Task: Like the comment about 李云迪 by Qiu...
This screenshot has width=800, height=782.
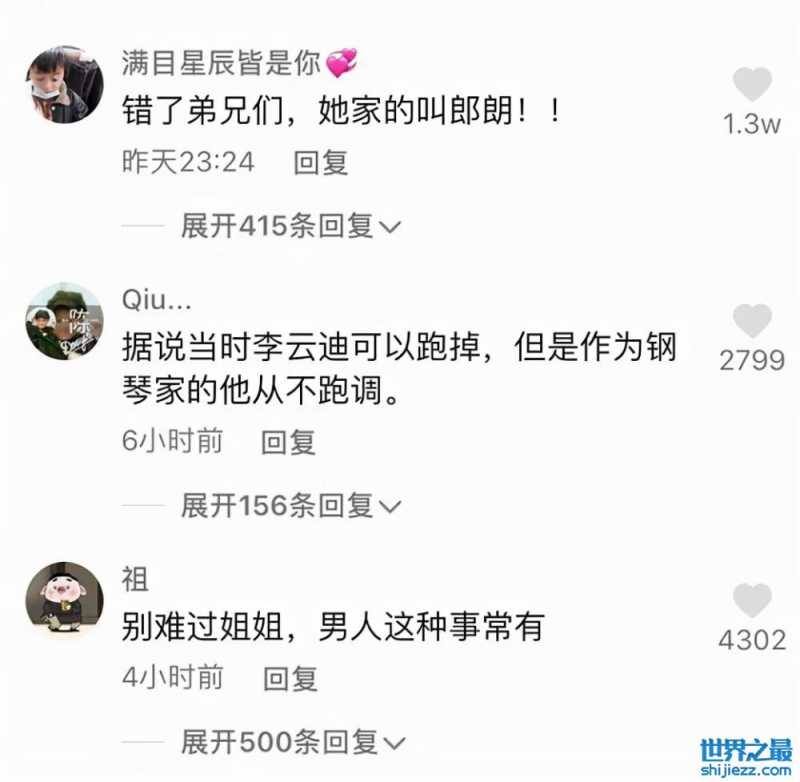Action: [x=751, y=322]
